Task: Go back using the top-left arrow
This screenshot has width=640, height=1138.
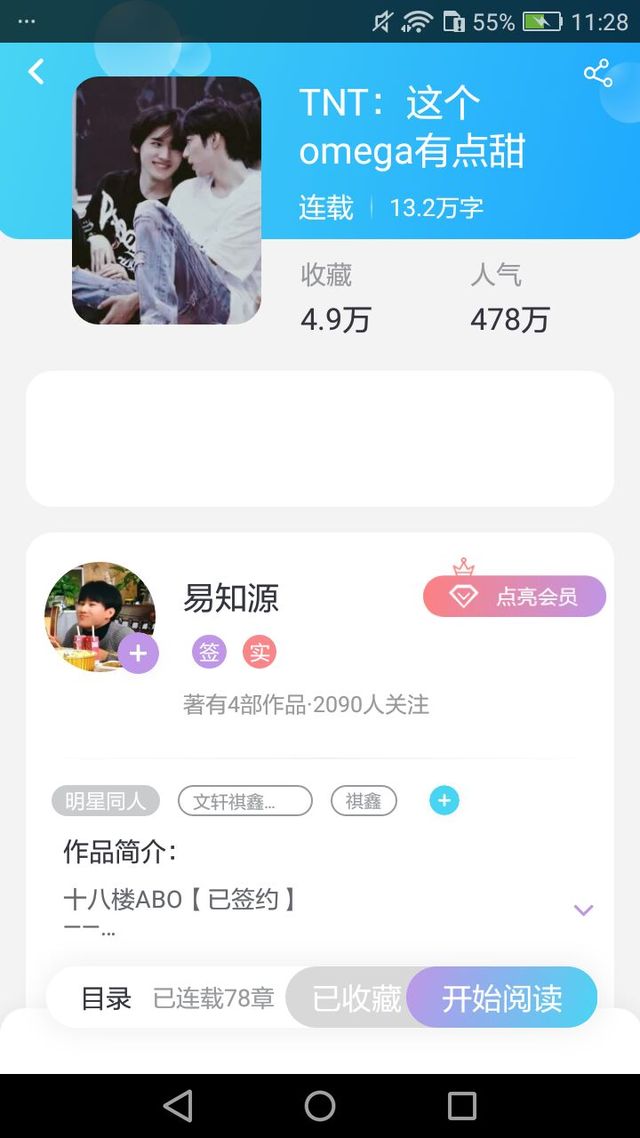Action: (x=36, y=71)
